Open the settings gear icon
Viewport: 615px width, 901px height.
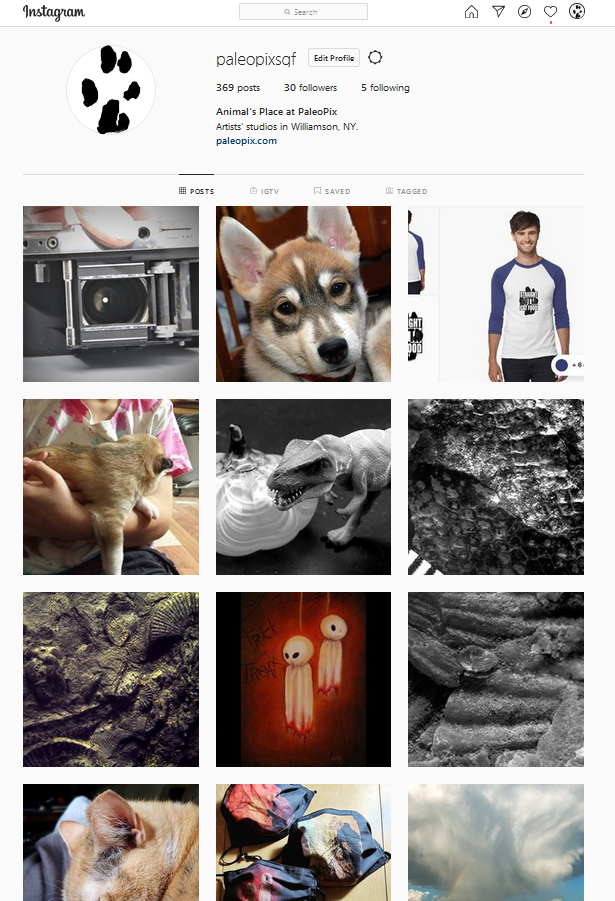click(x=375, y=58)
